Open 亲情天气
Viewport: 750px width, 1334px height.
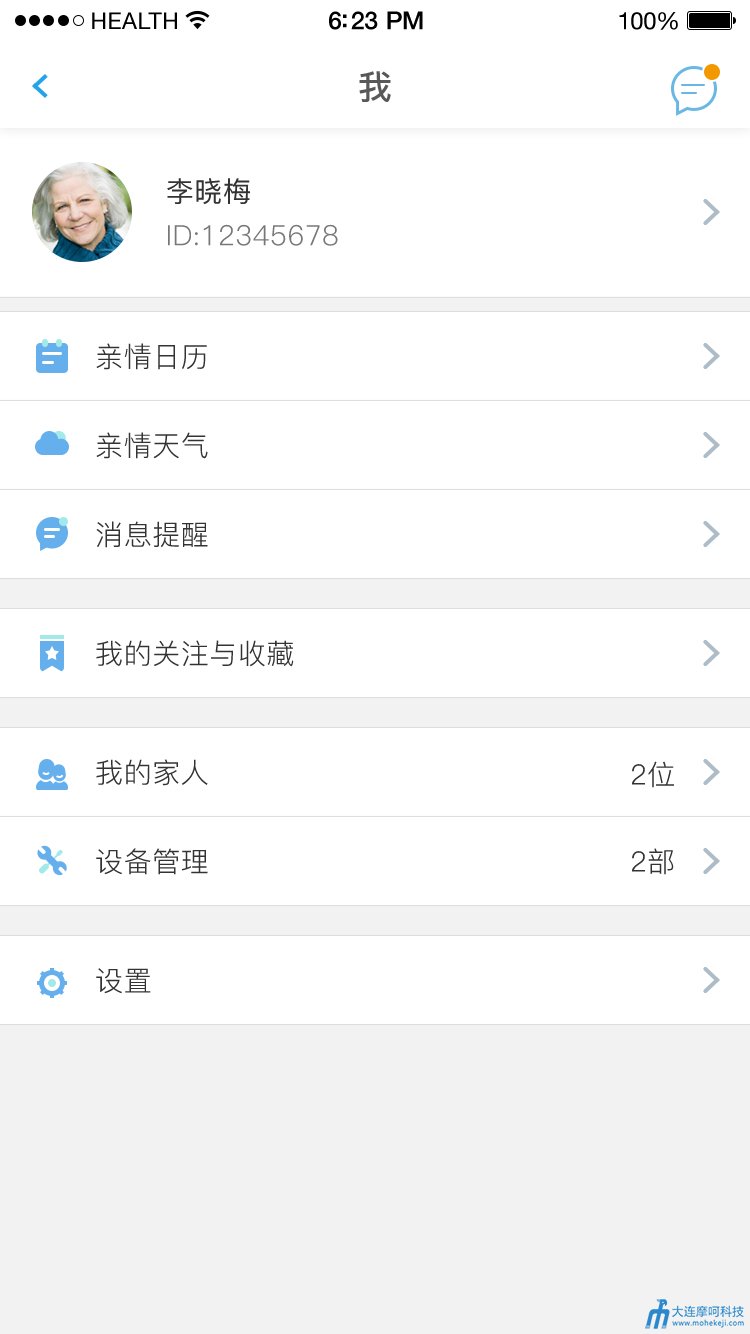375,445
